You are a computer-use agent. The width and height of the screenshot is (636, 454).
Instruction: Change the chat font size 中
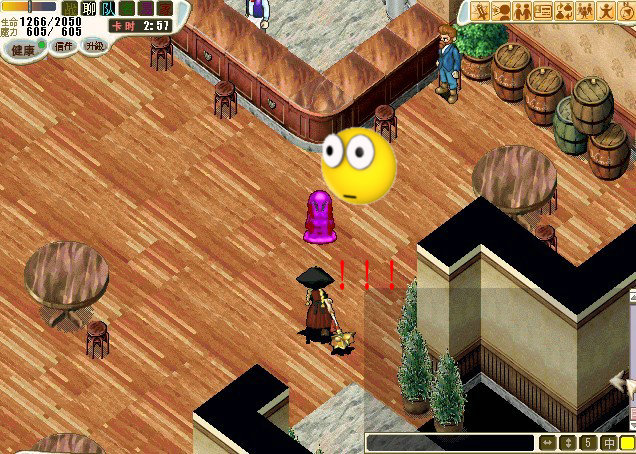coord(608,442)
